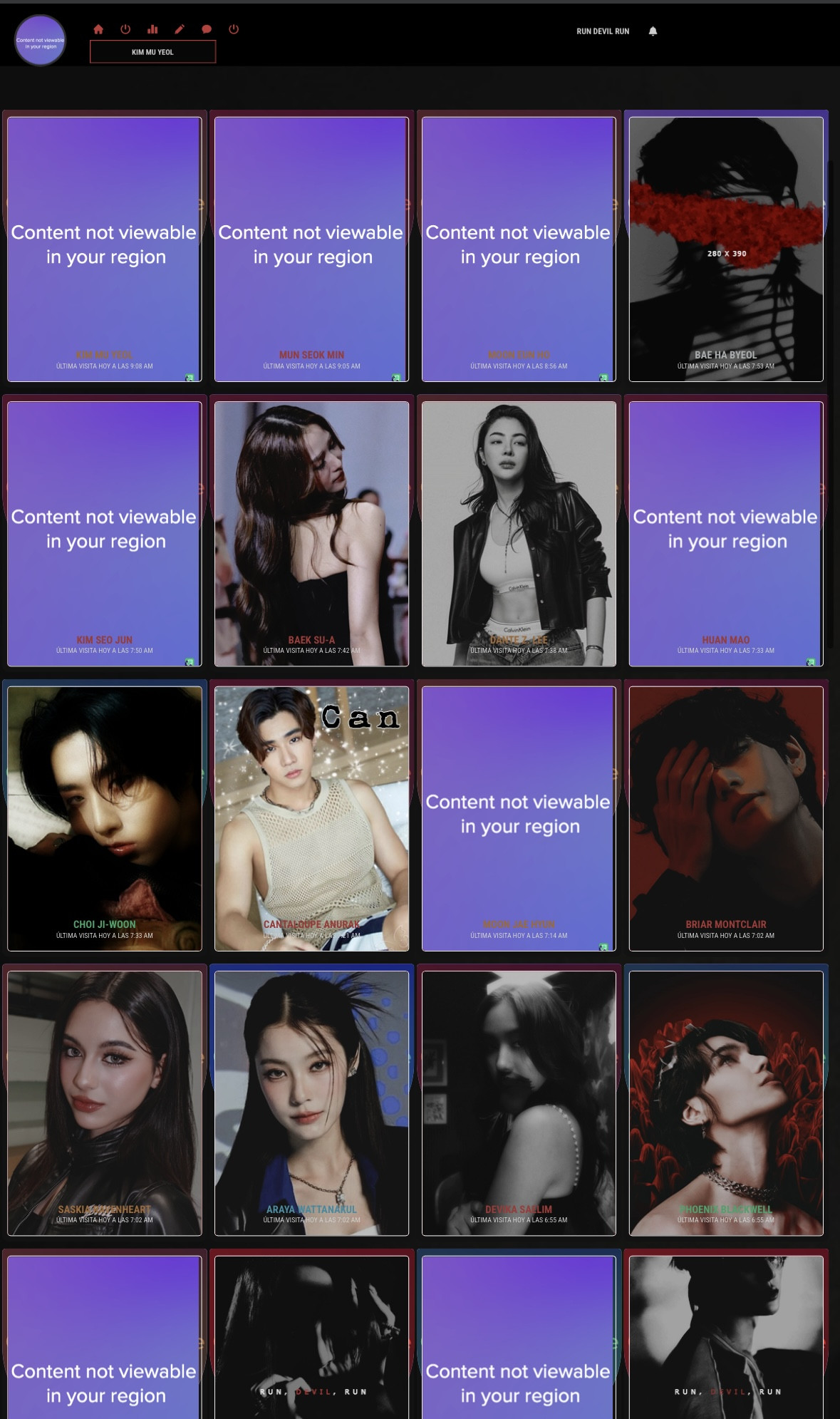Tap the Kim Mu Yeol name button

152,52
